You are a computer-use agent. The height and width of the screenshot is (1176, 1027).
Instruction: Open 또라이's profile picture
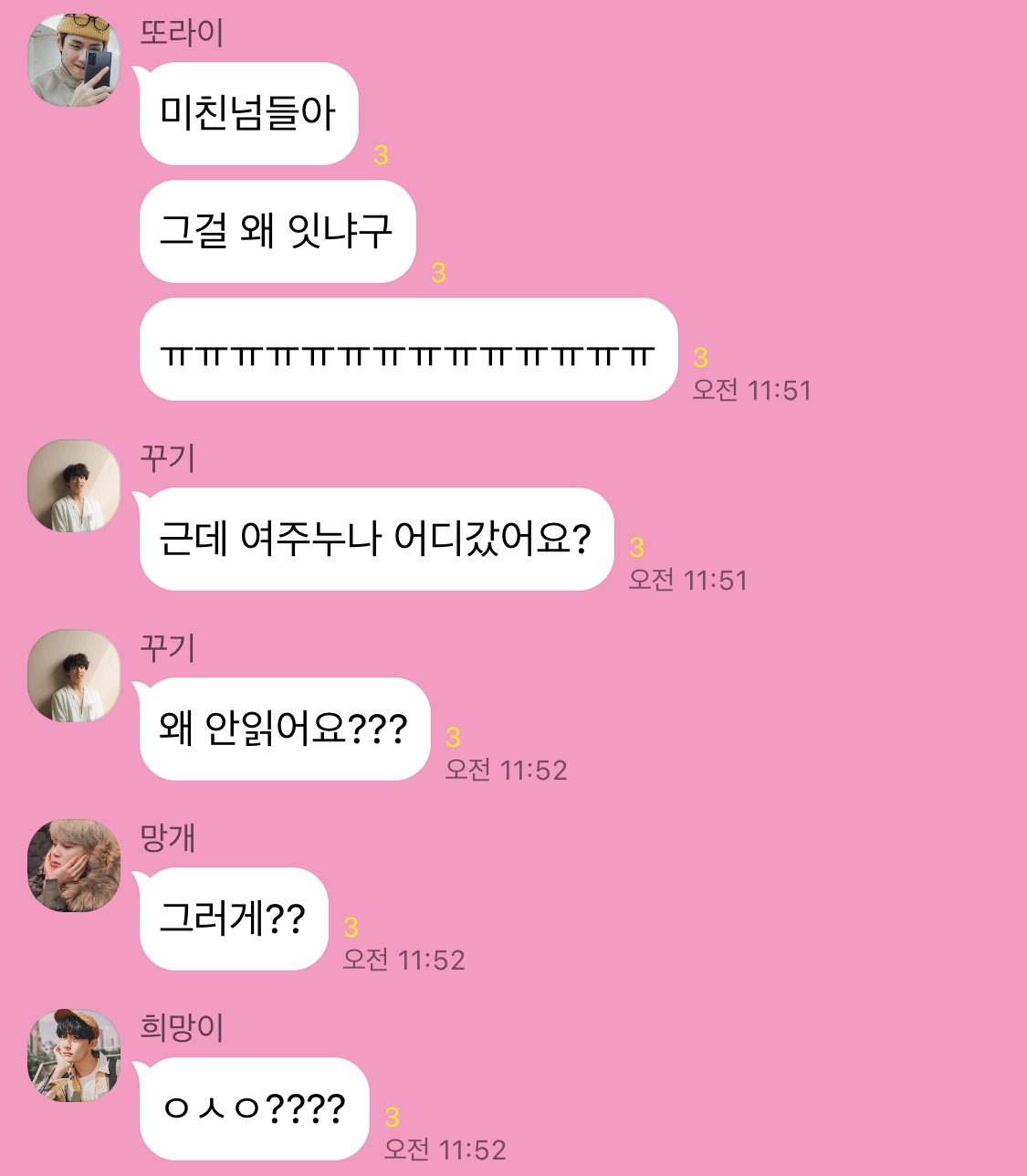click(74, 60)
